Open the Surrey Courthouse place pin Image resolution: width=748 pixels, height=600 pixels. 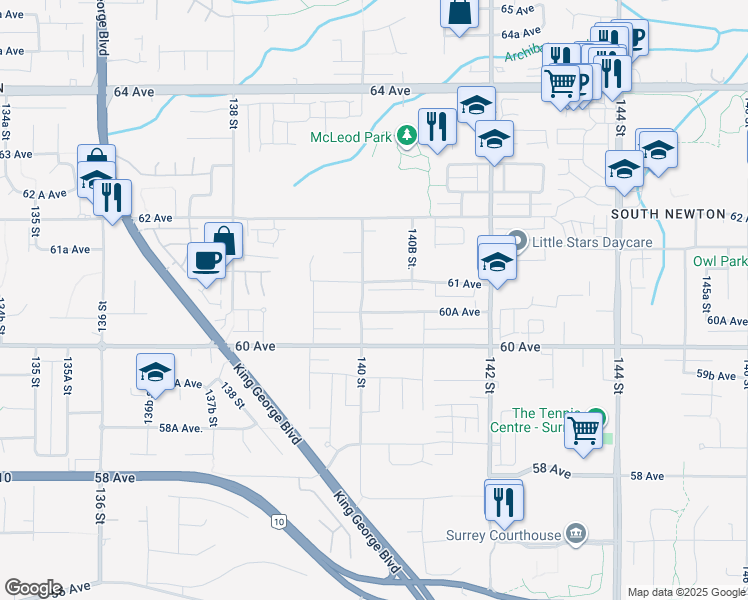coord(576,534)
